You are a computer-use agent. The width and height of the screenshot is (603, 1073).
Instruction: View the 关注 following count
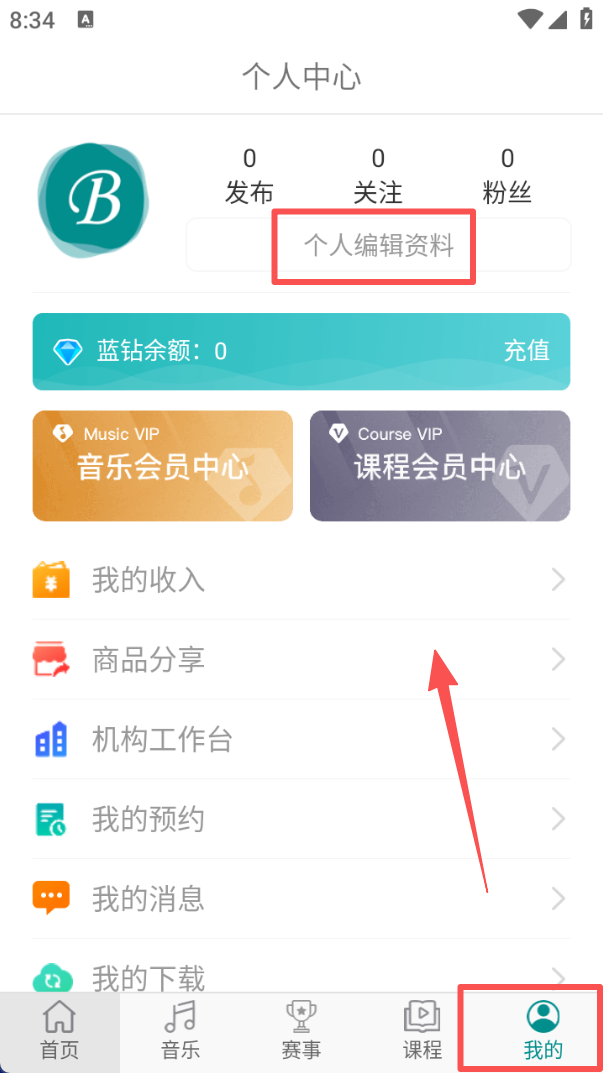click(x=378, y=175)
